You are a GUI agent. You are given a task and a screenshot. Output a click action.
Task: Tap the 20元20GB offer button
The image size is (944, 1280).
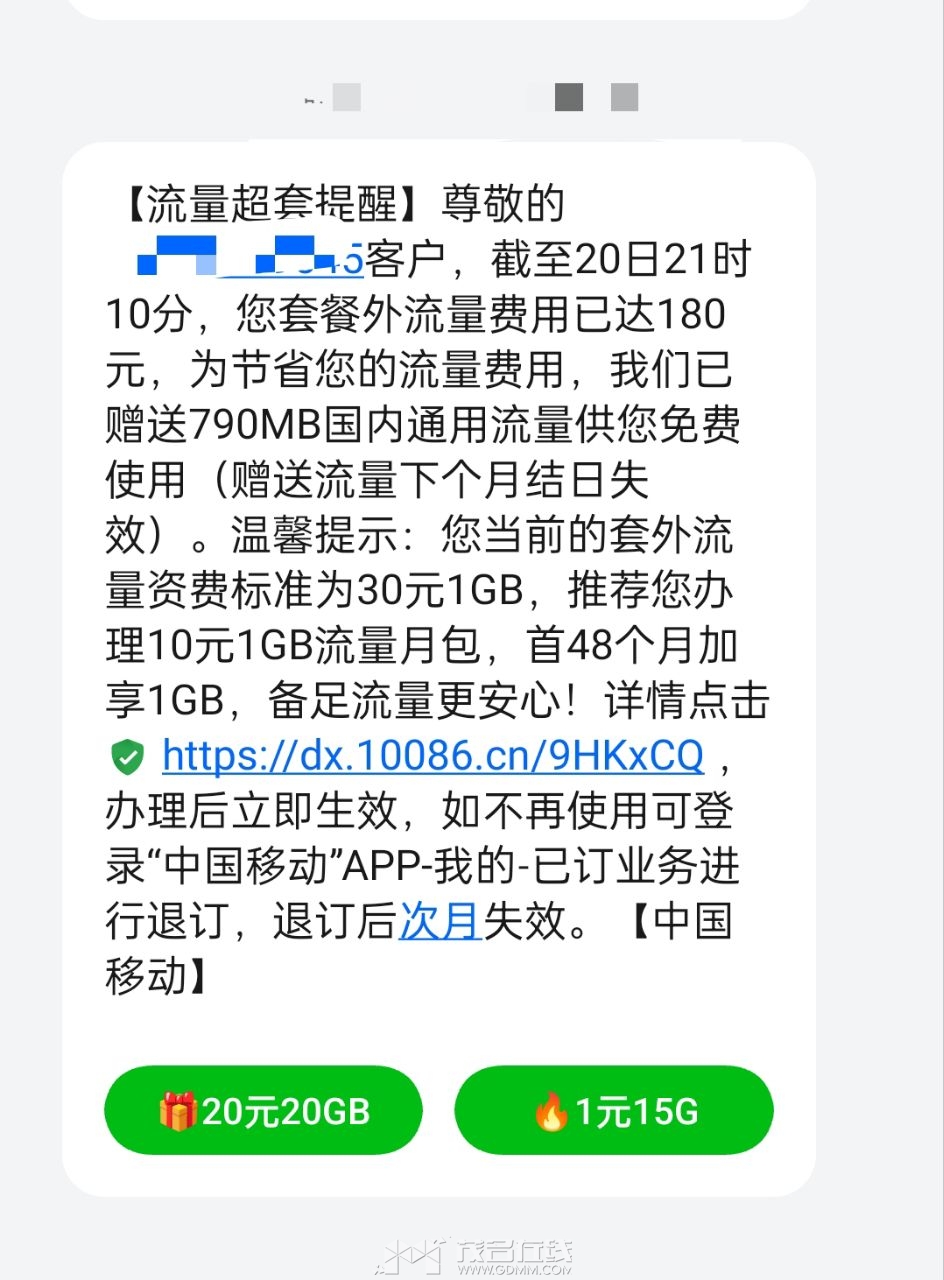click(x=264, y=1111)
